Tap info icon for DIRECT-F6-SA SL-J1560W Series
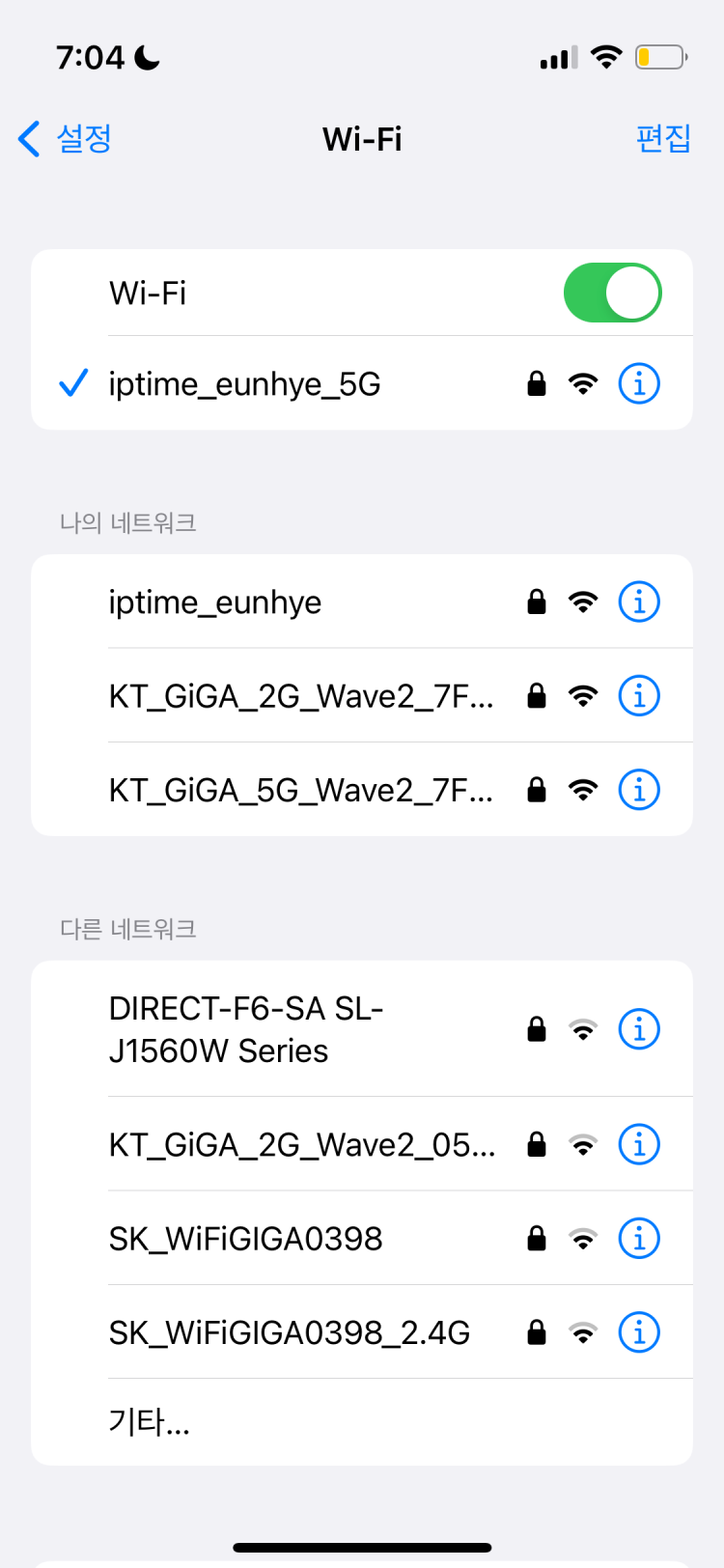Screen dimensions: 724x1568 click(x=638, y=1028)
